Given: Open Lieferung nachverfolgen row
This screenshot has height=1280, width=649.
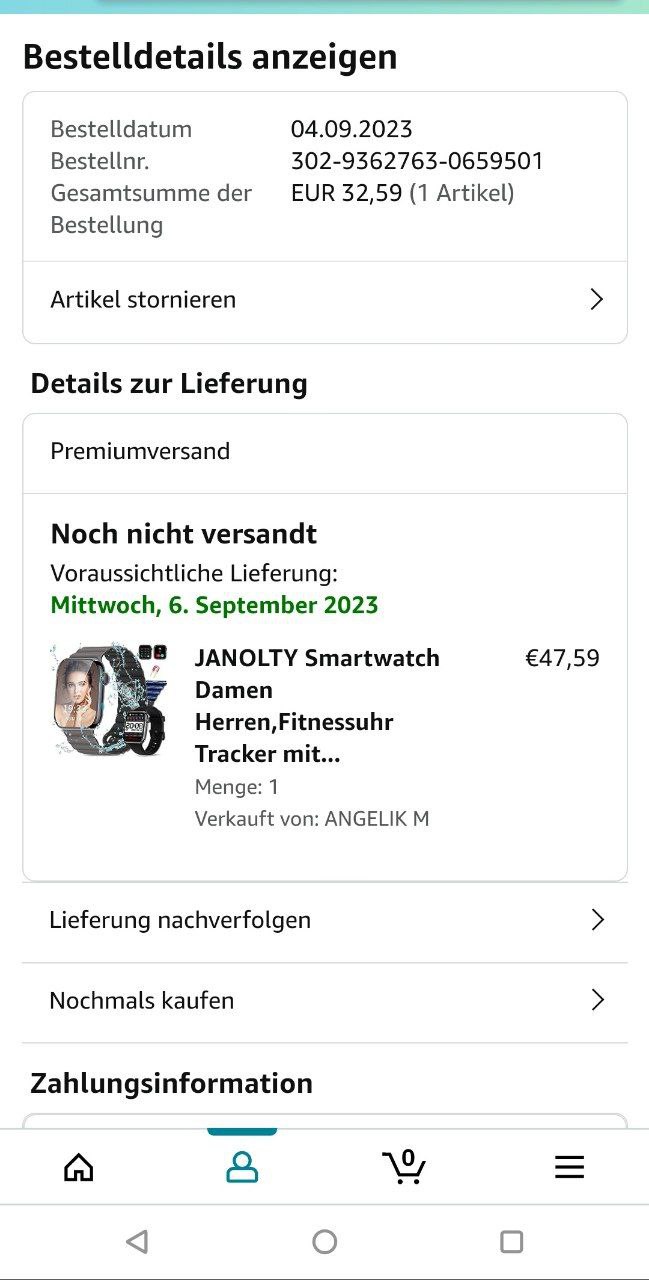Looking at the screenshot, I should pyautogui.click(x=324, y=920).
